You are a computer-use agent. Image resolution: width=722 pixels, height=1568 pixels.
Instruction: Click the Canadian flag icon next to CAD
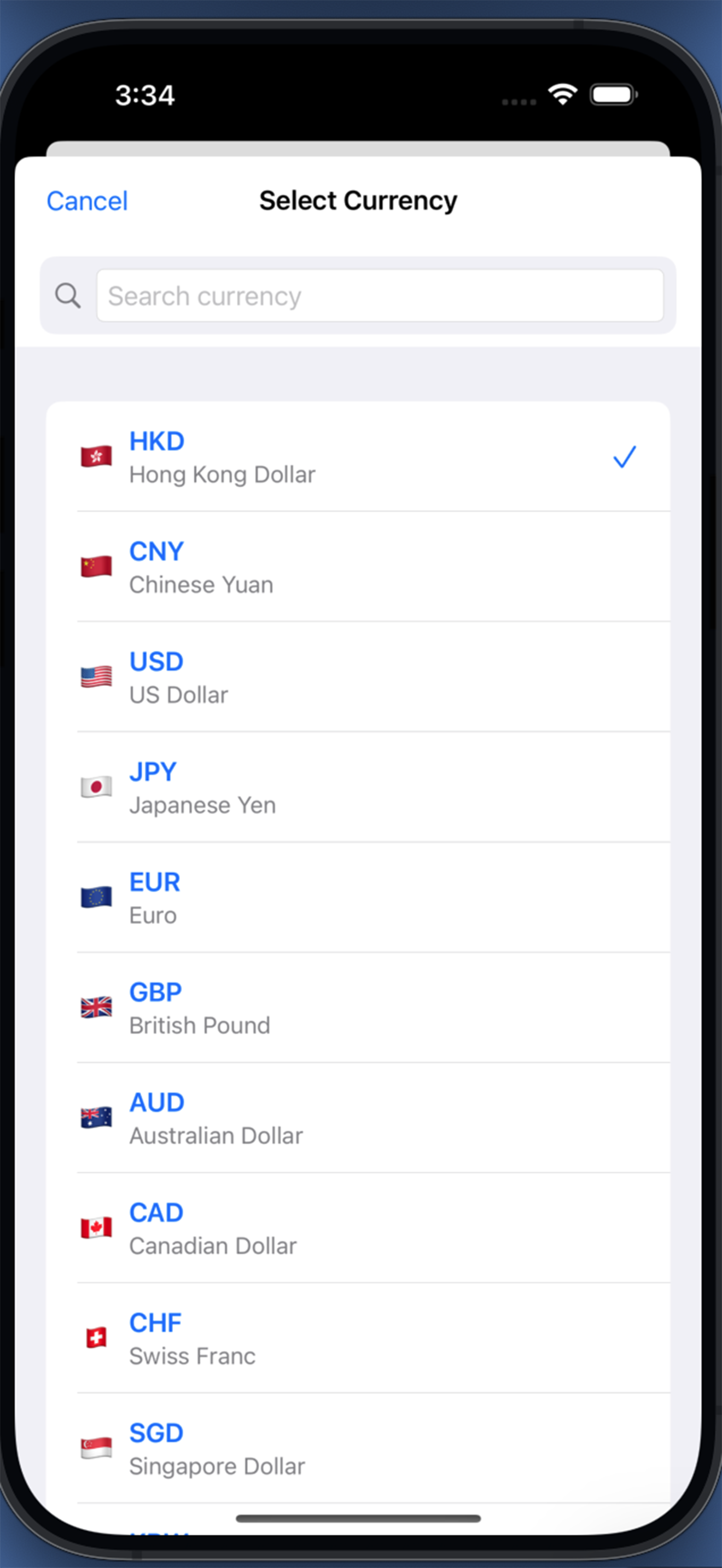point(96,1227)
